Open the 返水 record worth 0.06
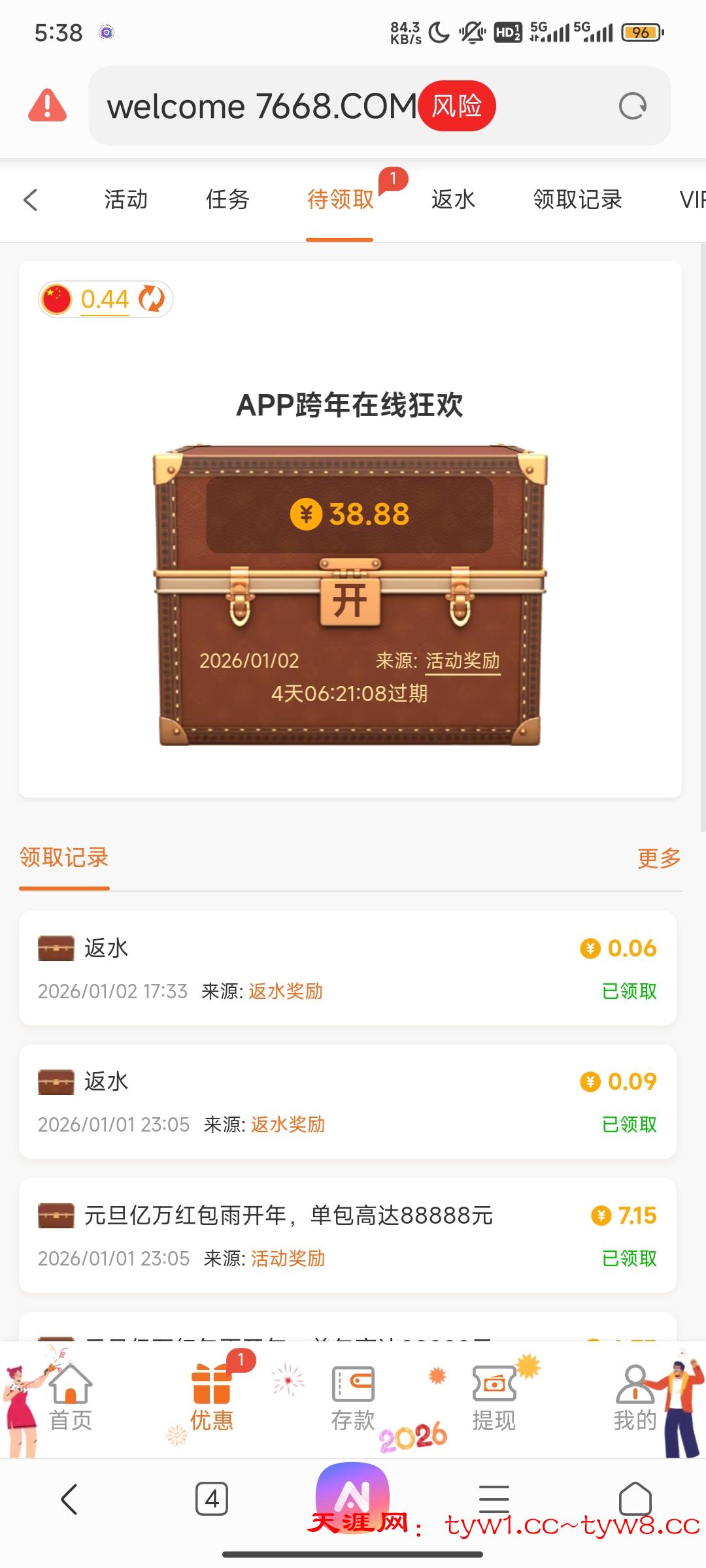Image resolution: width=706 pixels, height=1568 pixels. (347, 968)
